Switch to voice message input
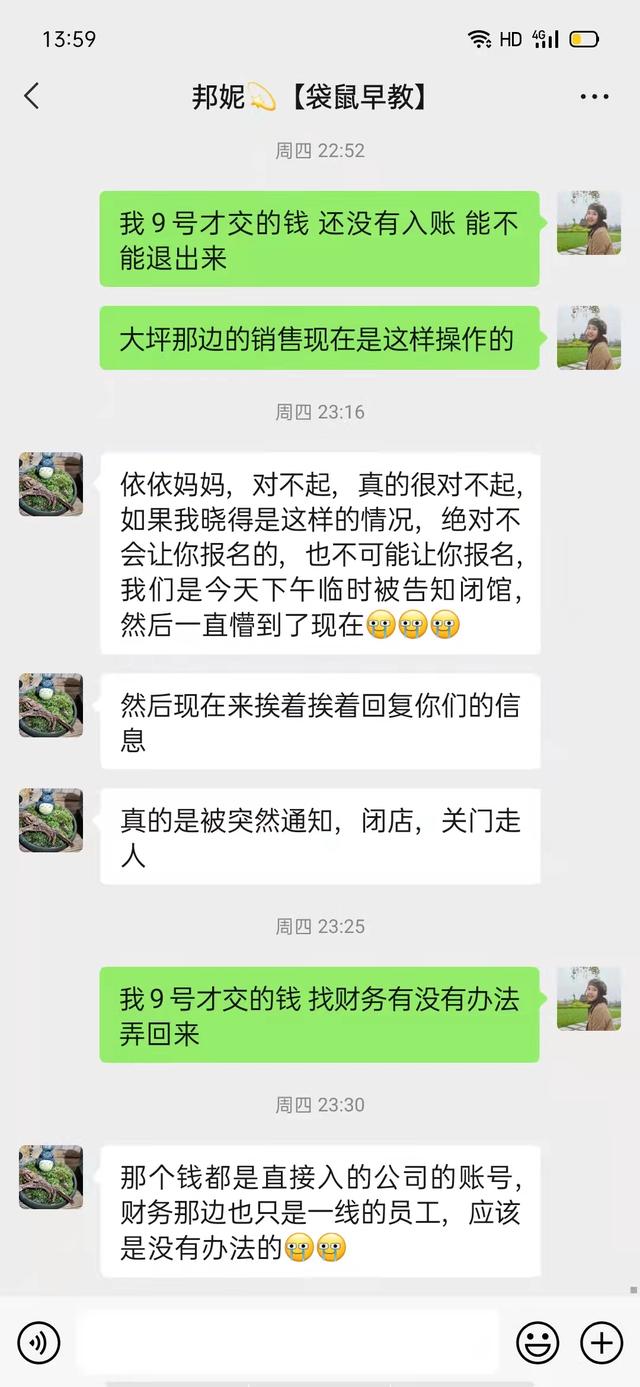This screenshot has height=1387, width=640. (x=39, y=1342)
